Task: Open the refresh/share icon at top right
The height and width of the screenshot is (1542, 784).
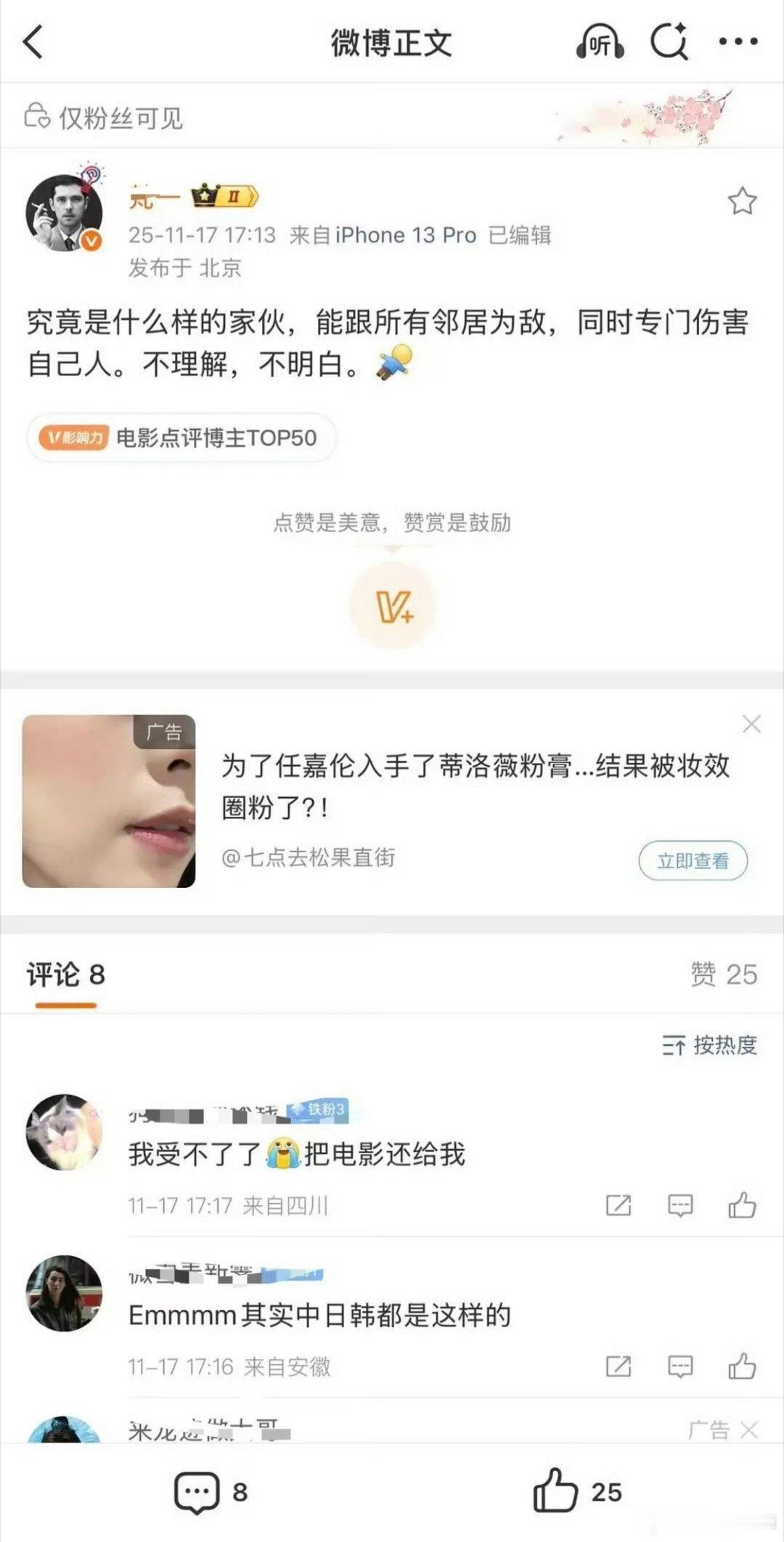Action: coord(669,42)
